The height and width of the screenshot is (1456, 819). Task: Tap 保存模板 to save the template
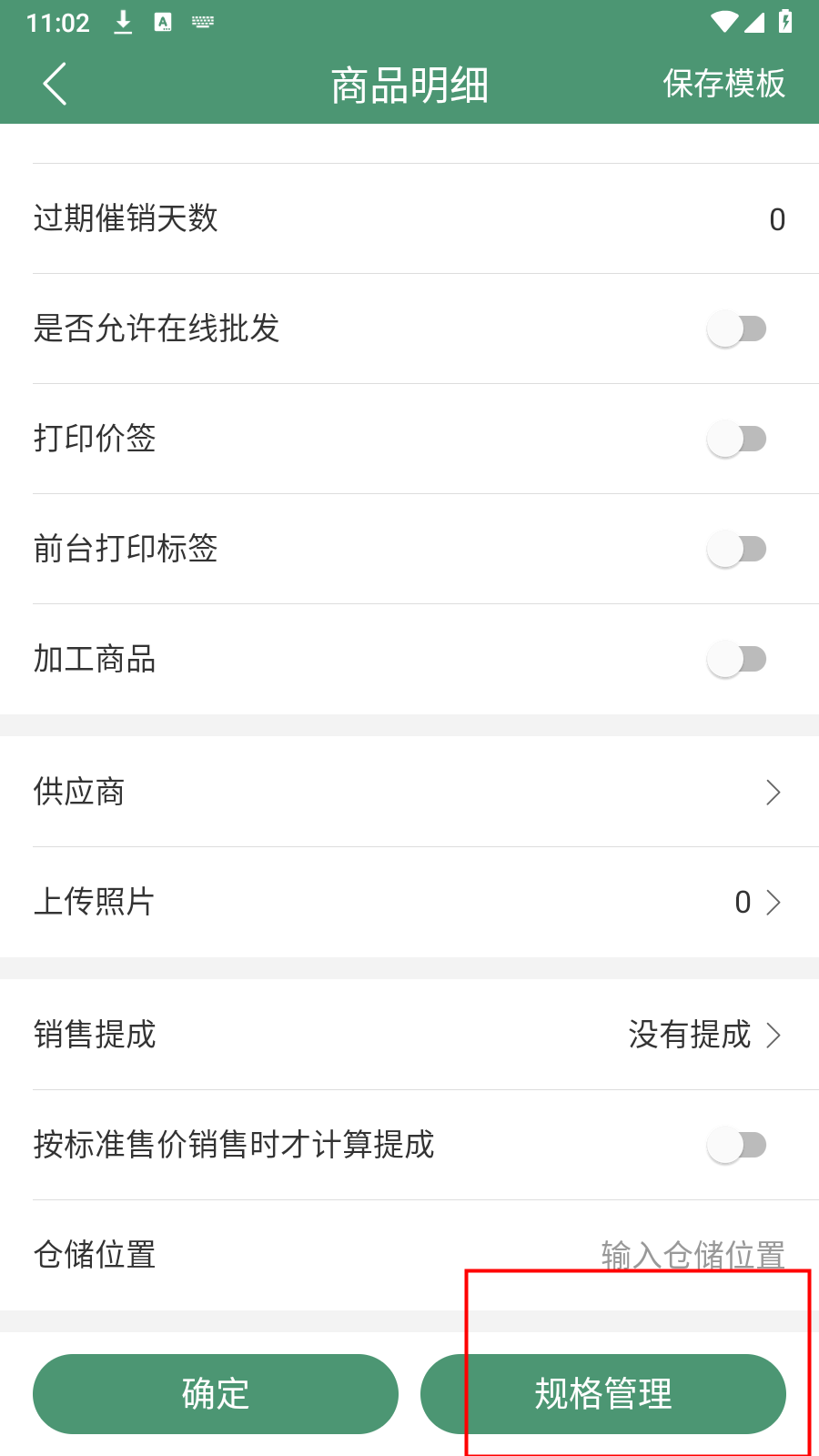[x=723, y=84]
